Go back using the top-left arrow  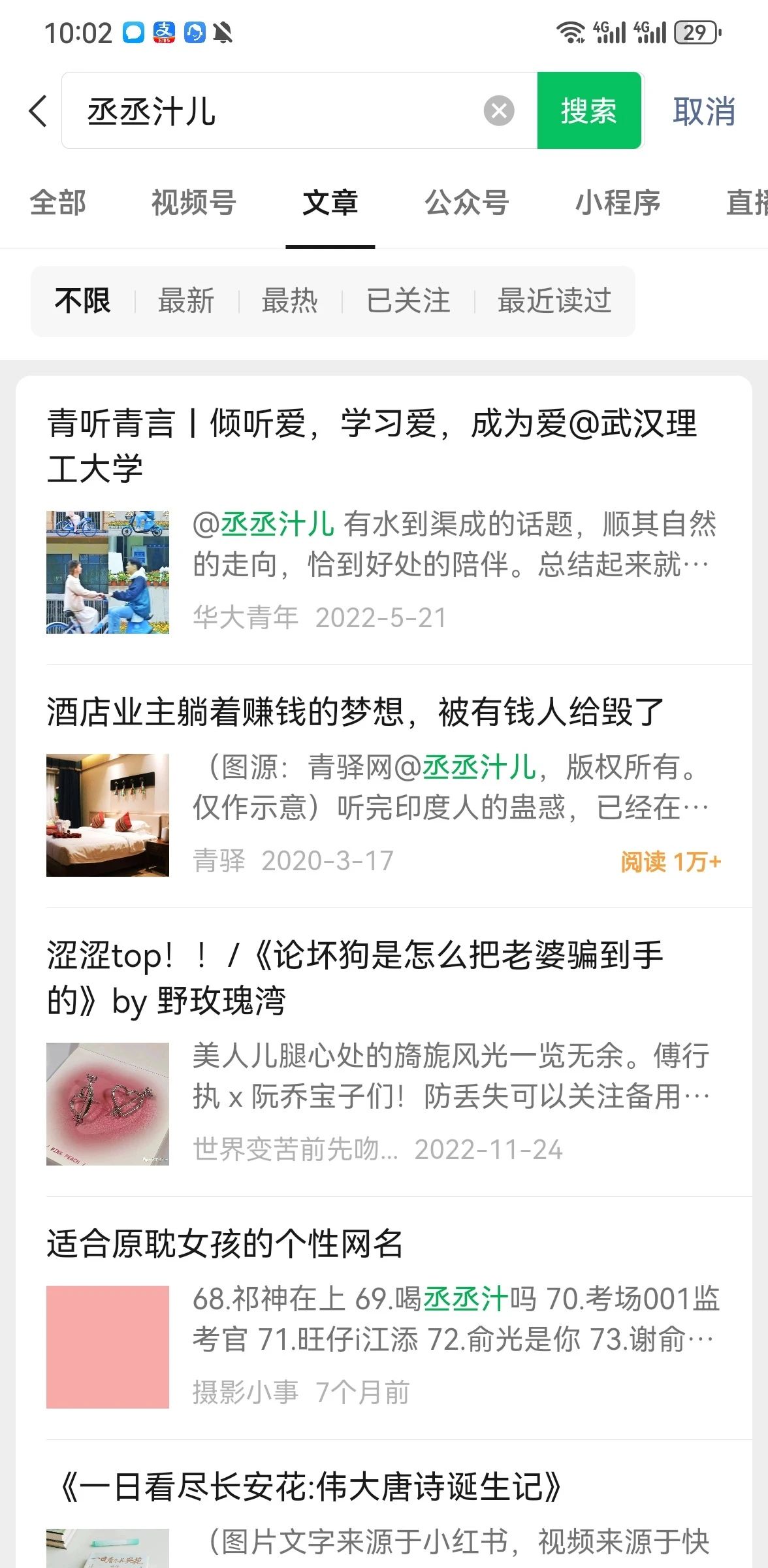[38, 110]
